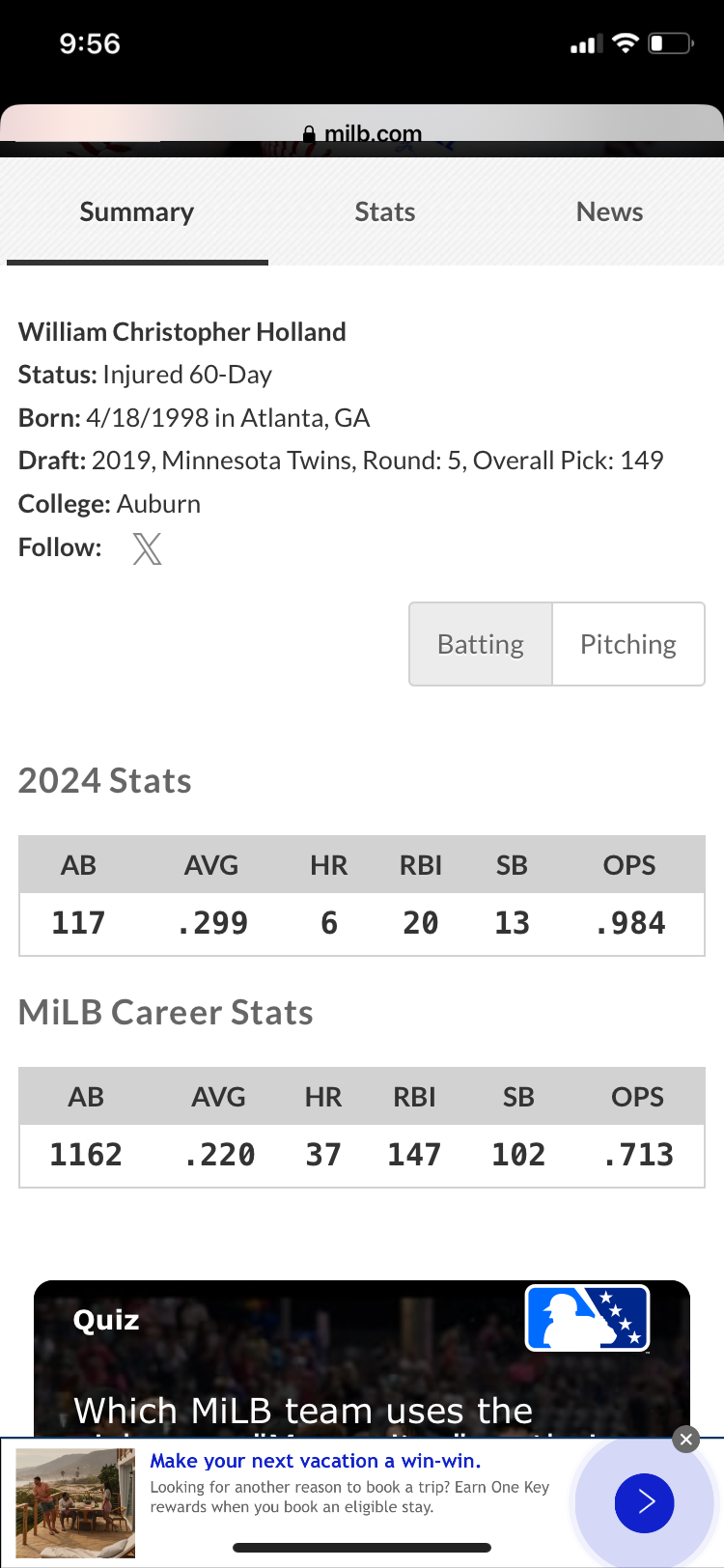Switch to Pitching stats
Screen dimensions: 724x1568
click(x=628, y=644)
